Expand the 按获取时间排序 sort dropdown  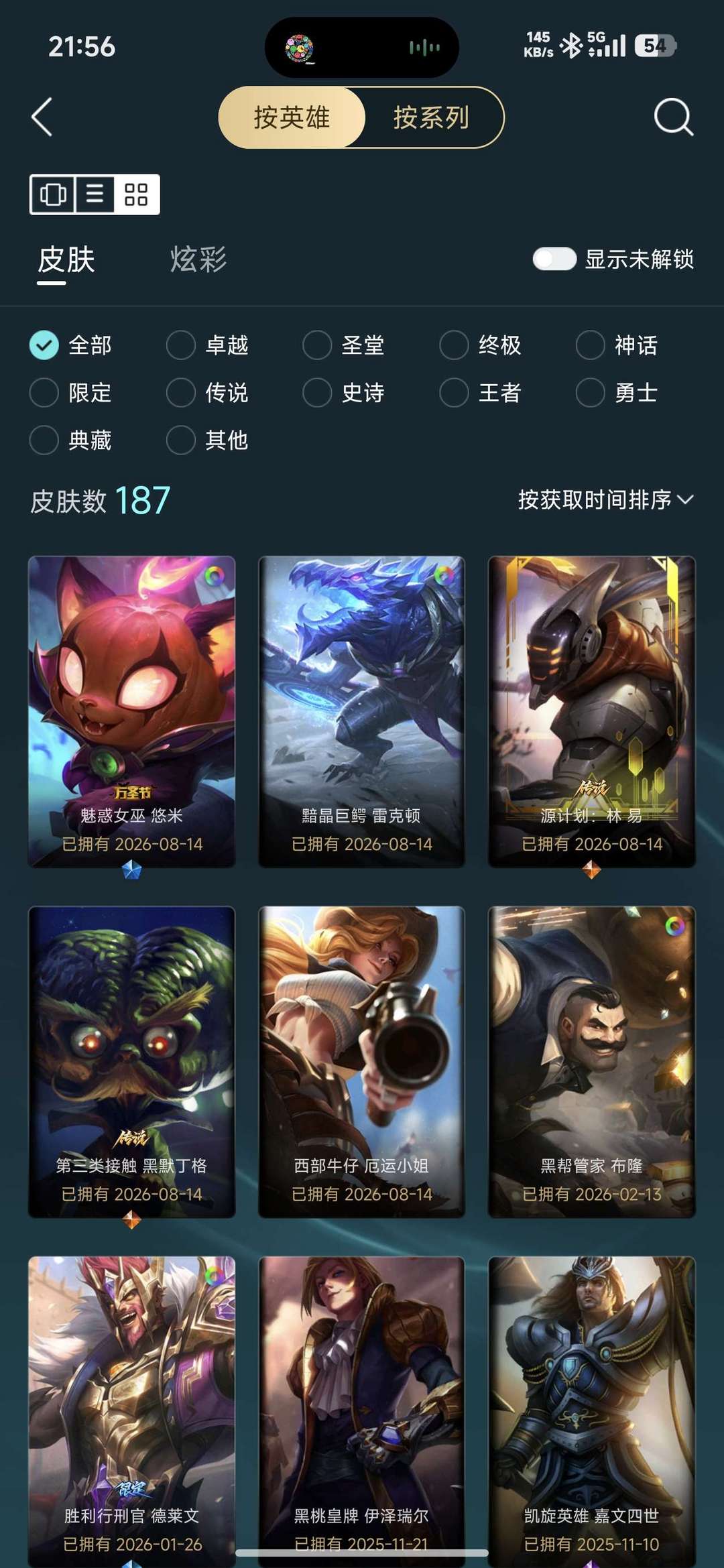click(x=606, y=499)
